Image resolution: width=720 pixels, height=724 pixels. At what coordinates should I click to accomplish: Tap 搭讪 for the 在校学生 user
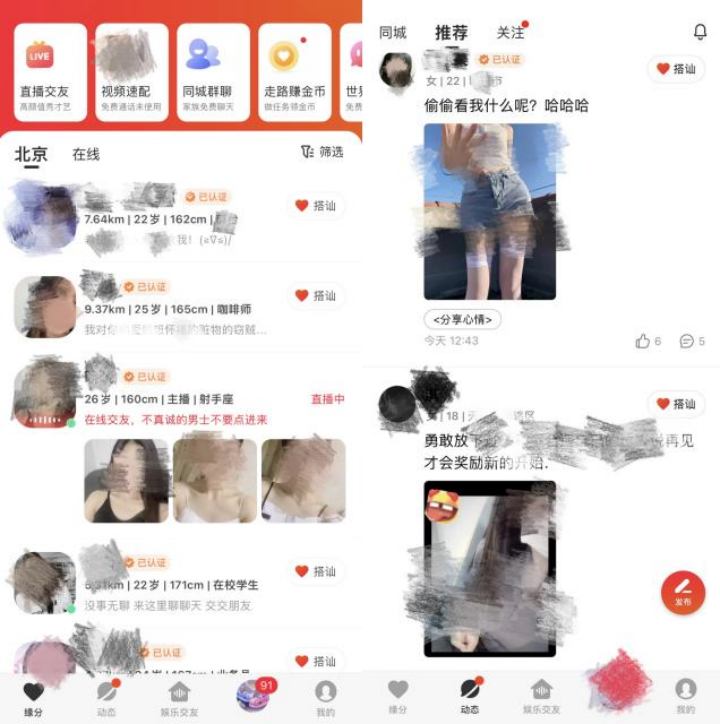[315, 571]
